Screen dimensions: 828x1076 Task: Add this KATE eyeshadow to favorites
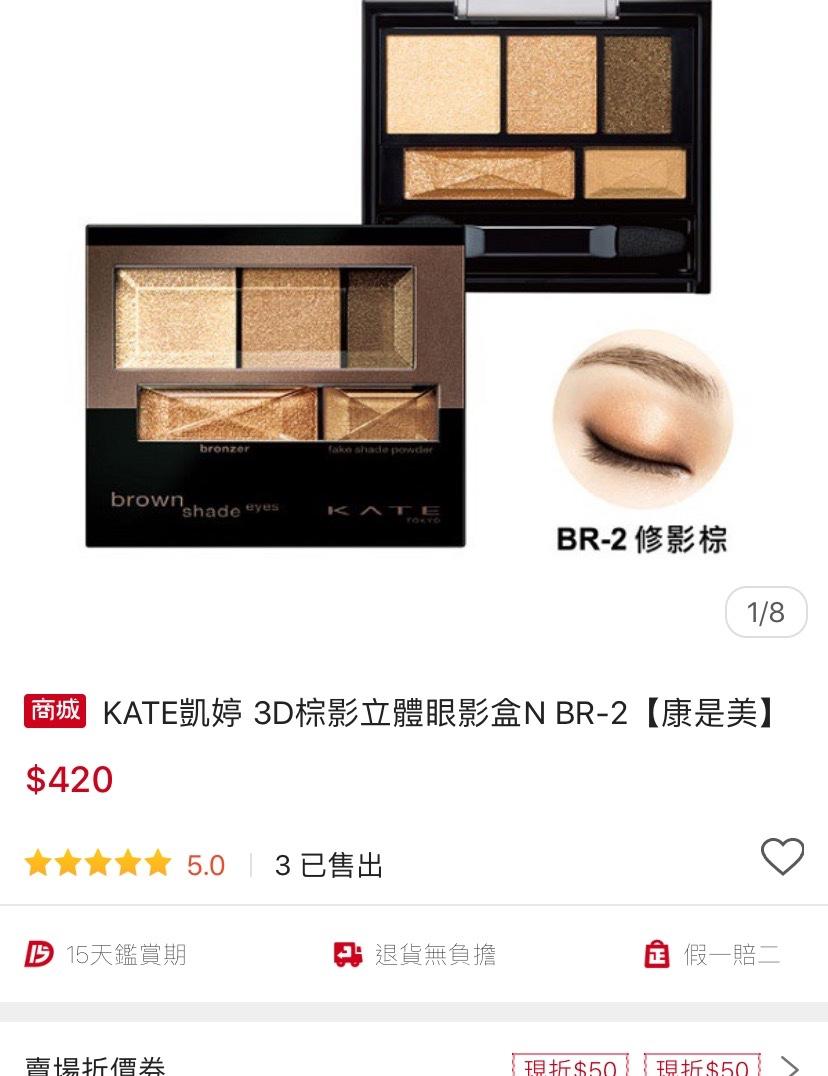[x=782, y=857]
